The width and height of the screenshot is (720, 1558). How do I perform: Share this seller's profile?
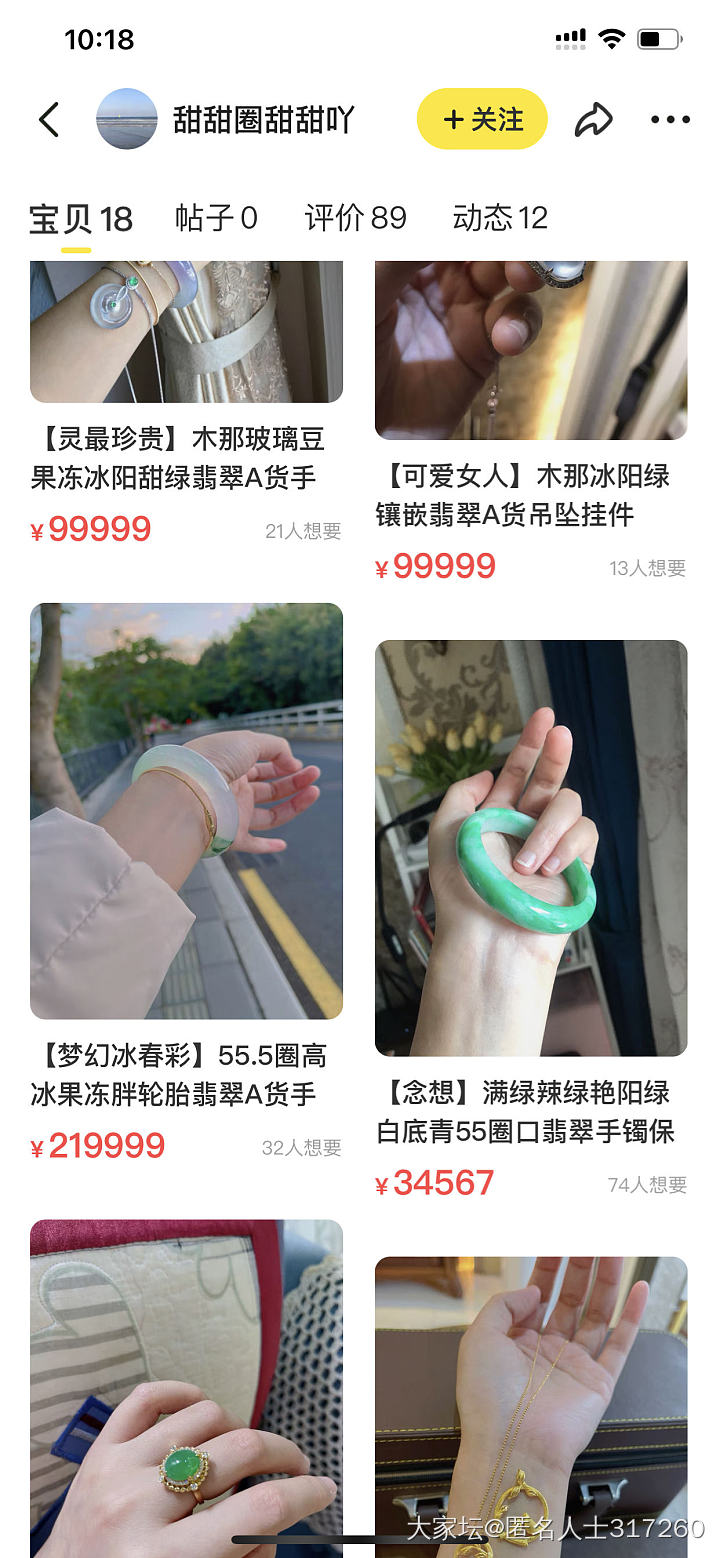[x=593, y=120]
